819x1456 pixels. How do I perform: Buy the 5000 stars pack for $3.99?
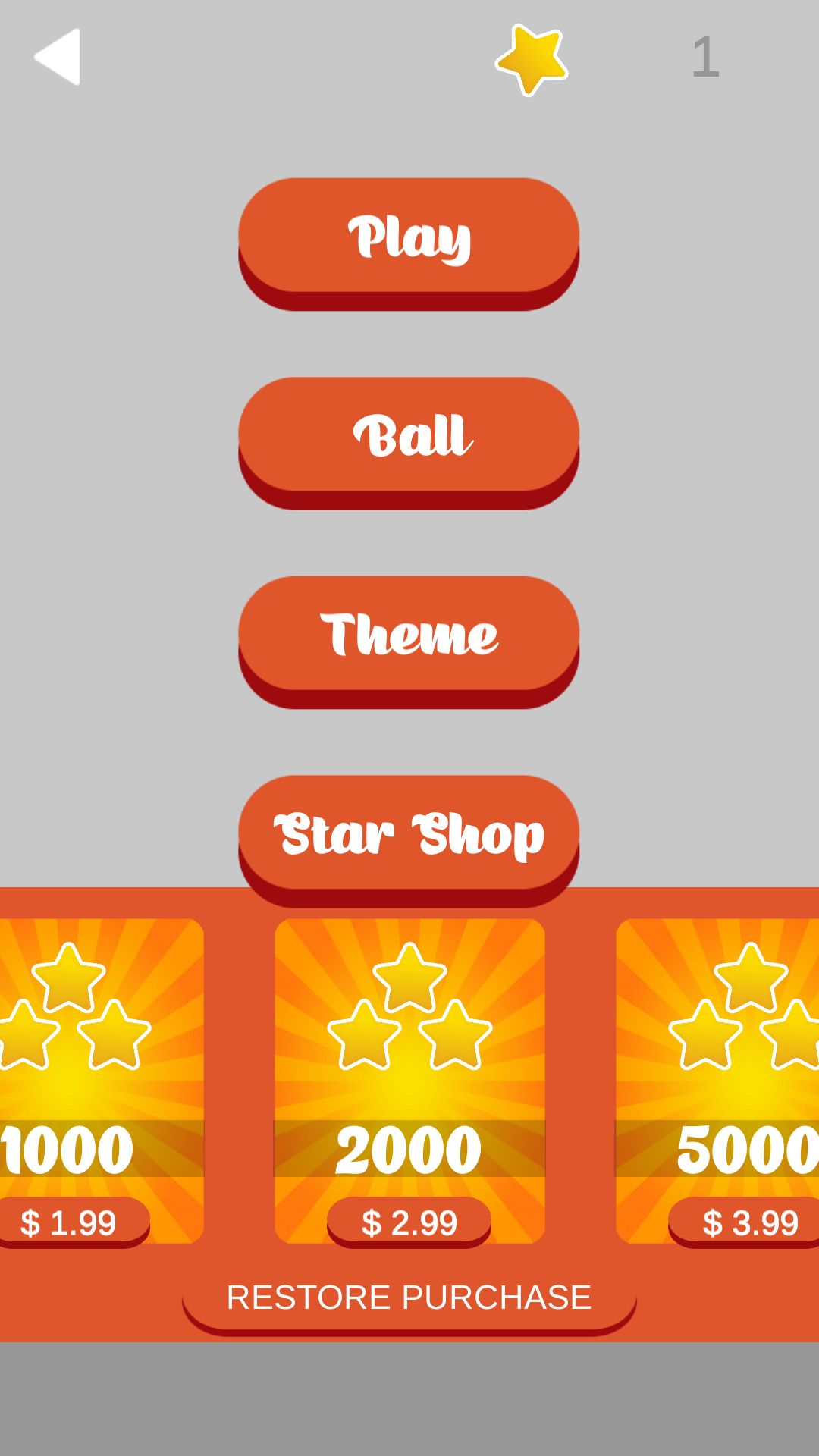tap(747, 1222)
